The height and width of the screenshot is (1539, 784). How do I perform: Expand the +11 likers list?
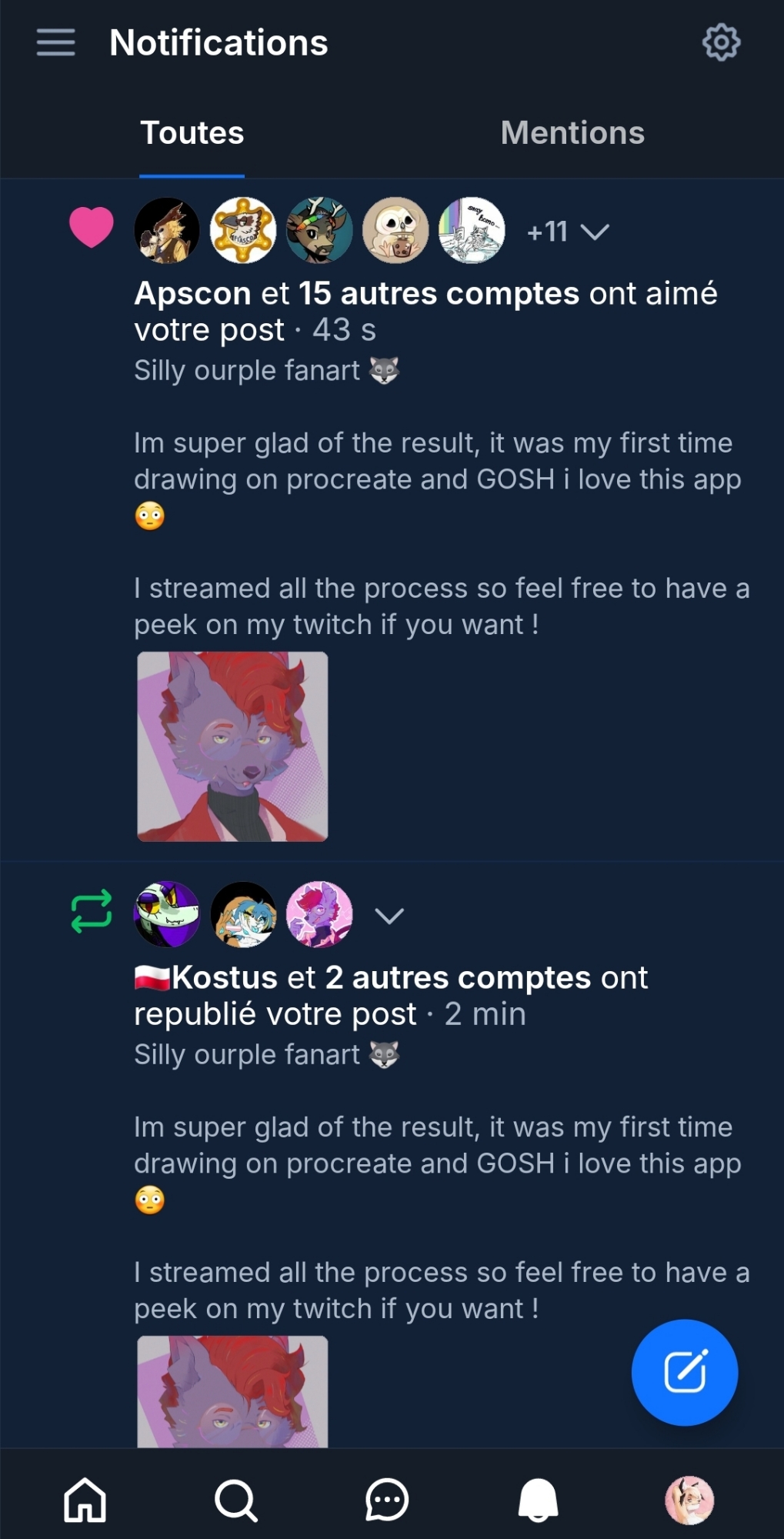point(568,232)
